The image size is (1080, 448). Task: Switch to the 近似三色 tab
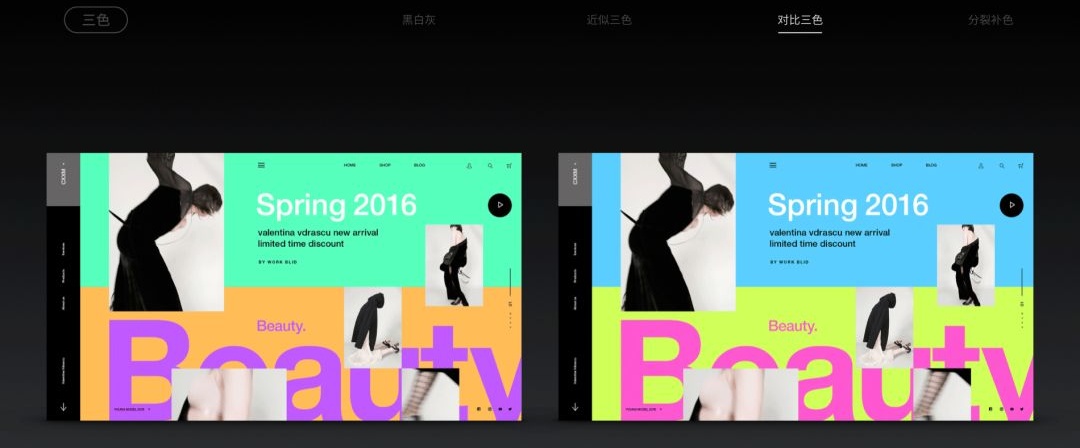[609, 20]
